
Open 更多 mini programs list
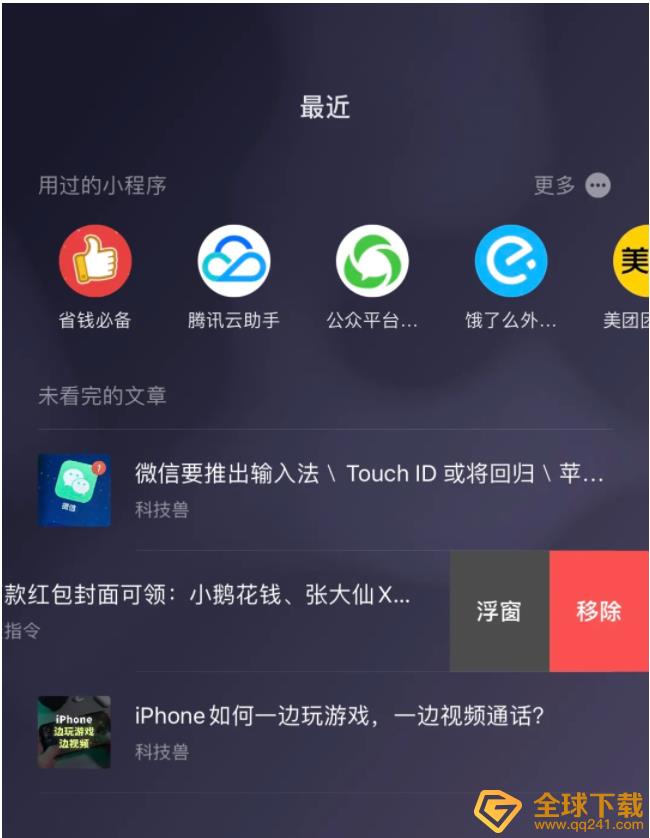tap(572, 186)
